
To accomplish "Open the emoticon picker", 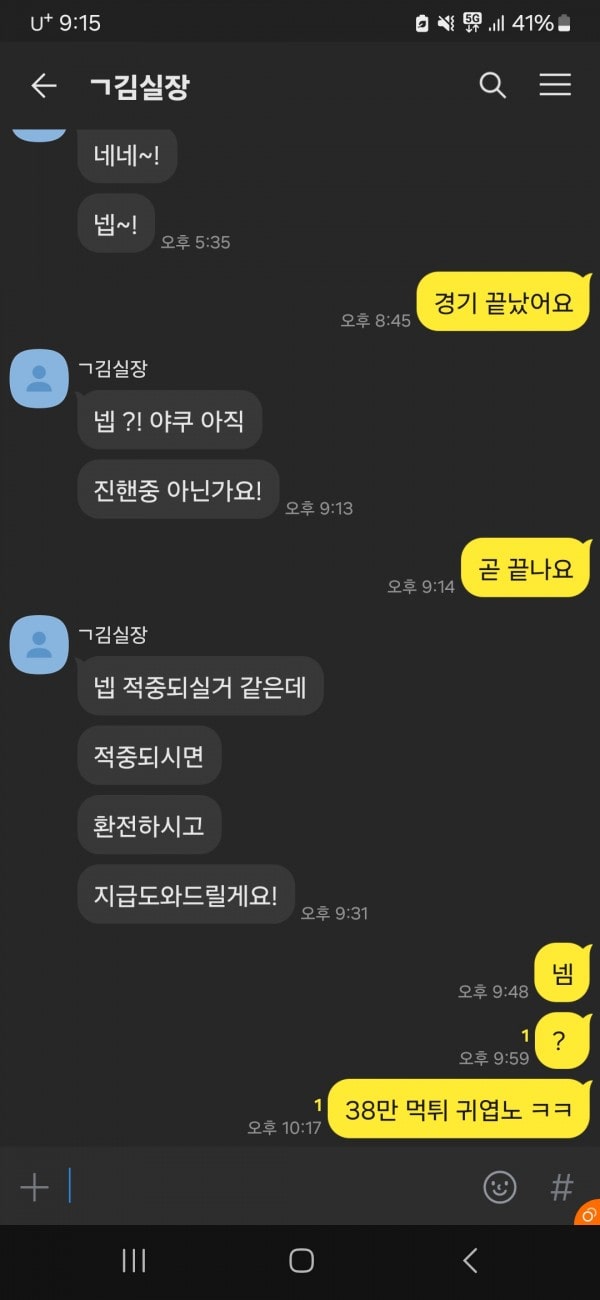I will coord(500,1187).
